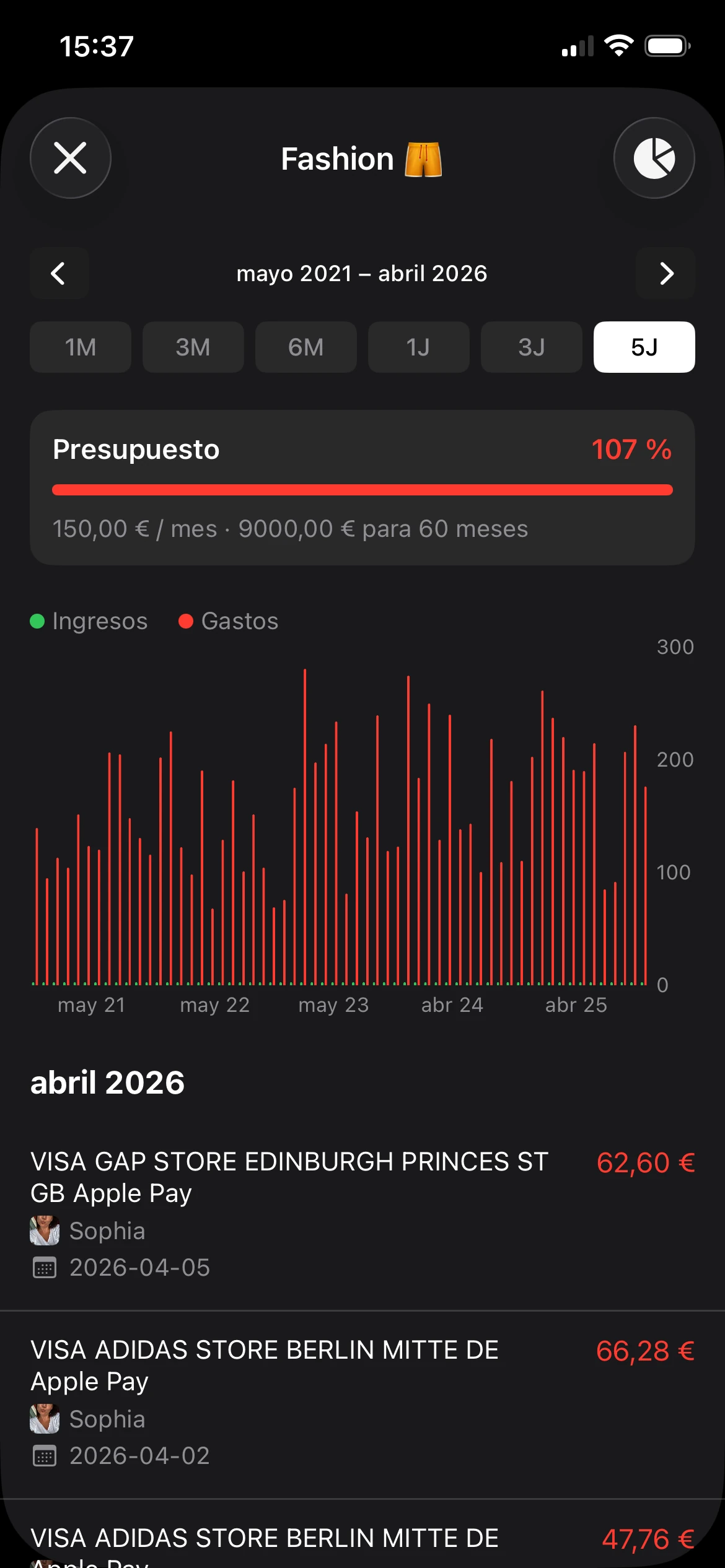Select the 5J time range

644,347
